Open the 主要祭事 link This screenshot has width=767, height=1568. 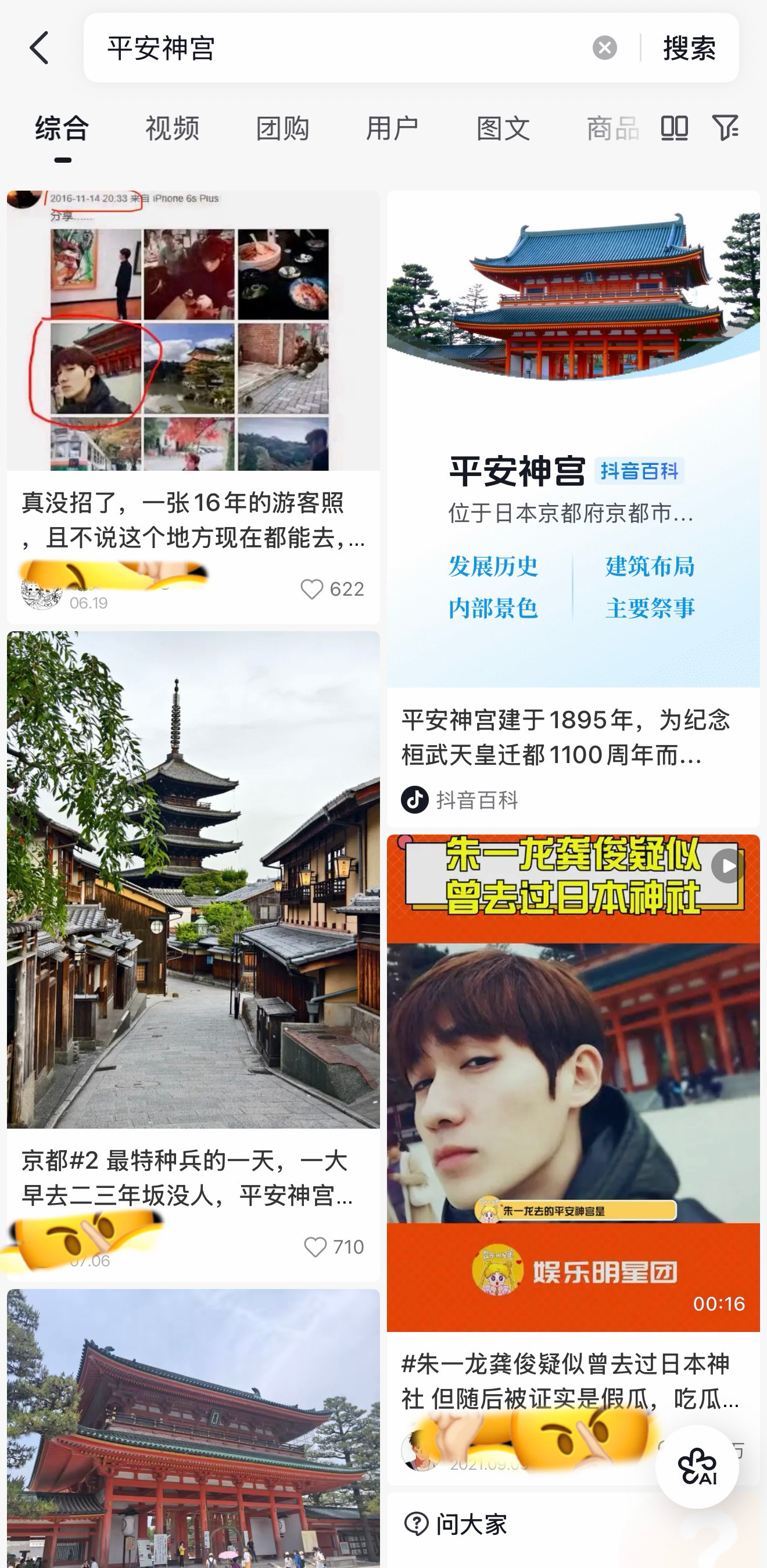[650, 608]
